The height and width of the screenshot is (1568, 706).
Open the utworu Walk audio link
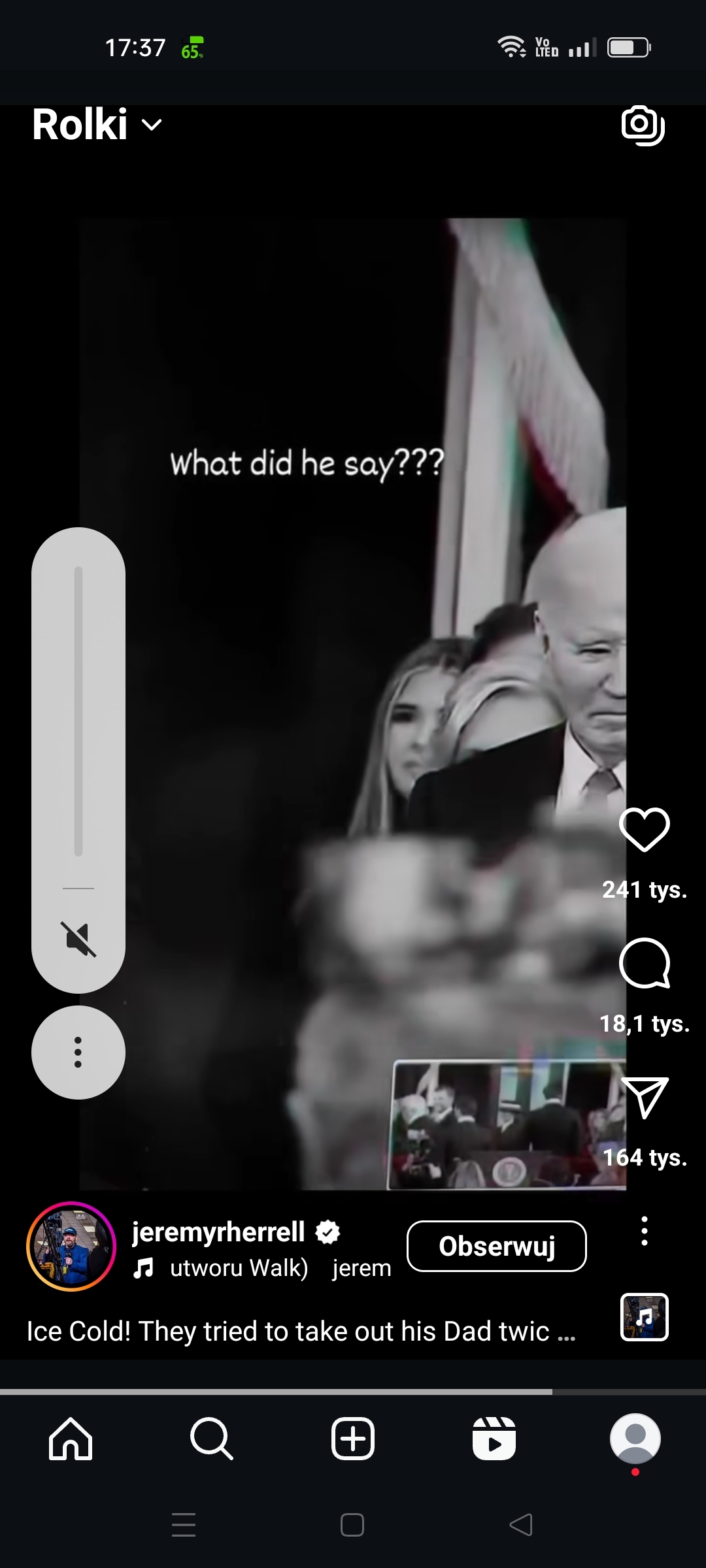(x=239, y=1268)
